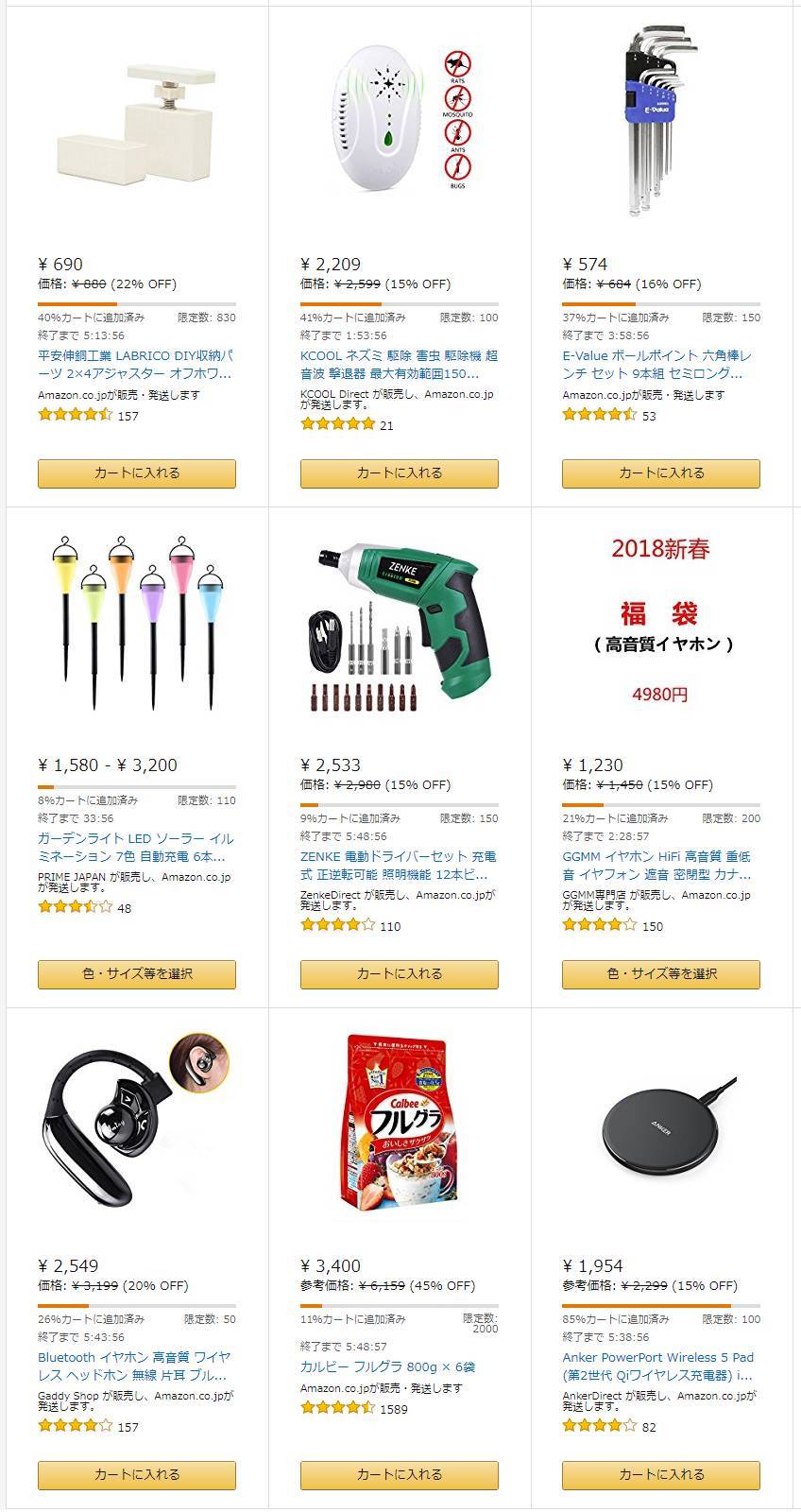This screenshot has height=1512, width=801.
Task: Open ZENKE electric driver set title
Action: click(398, 866)
